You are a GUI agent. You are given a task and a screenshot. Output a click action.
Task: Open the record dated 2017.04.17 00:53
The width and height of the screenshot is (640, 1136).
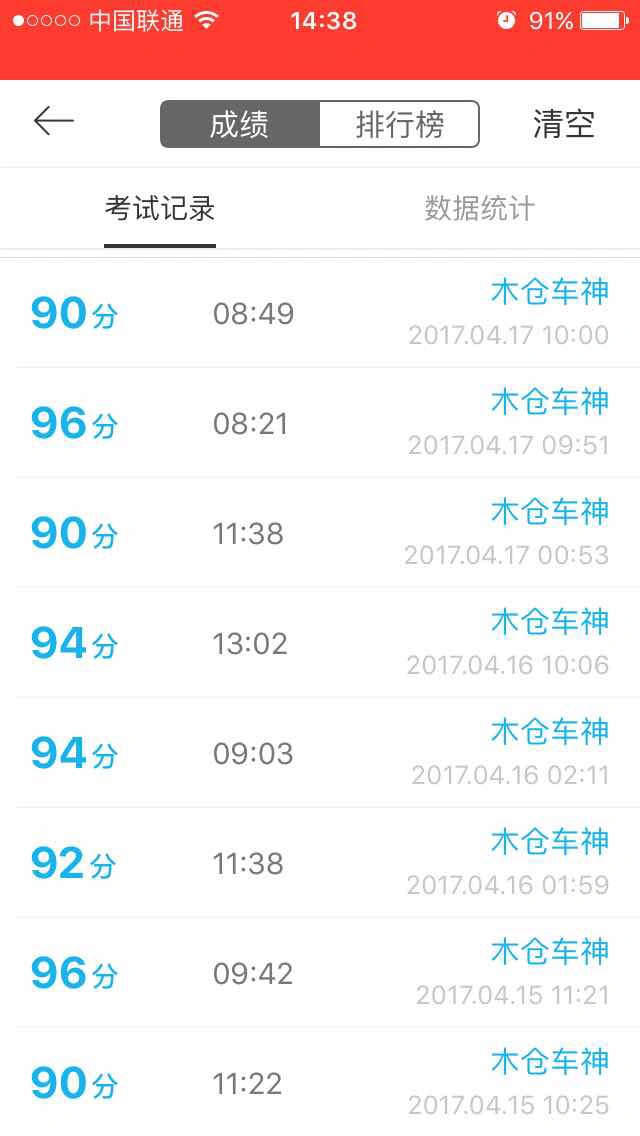[320, 532]
